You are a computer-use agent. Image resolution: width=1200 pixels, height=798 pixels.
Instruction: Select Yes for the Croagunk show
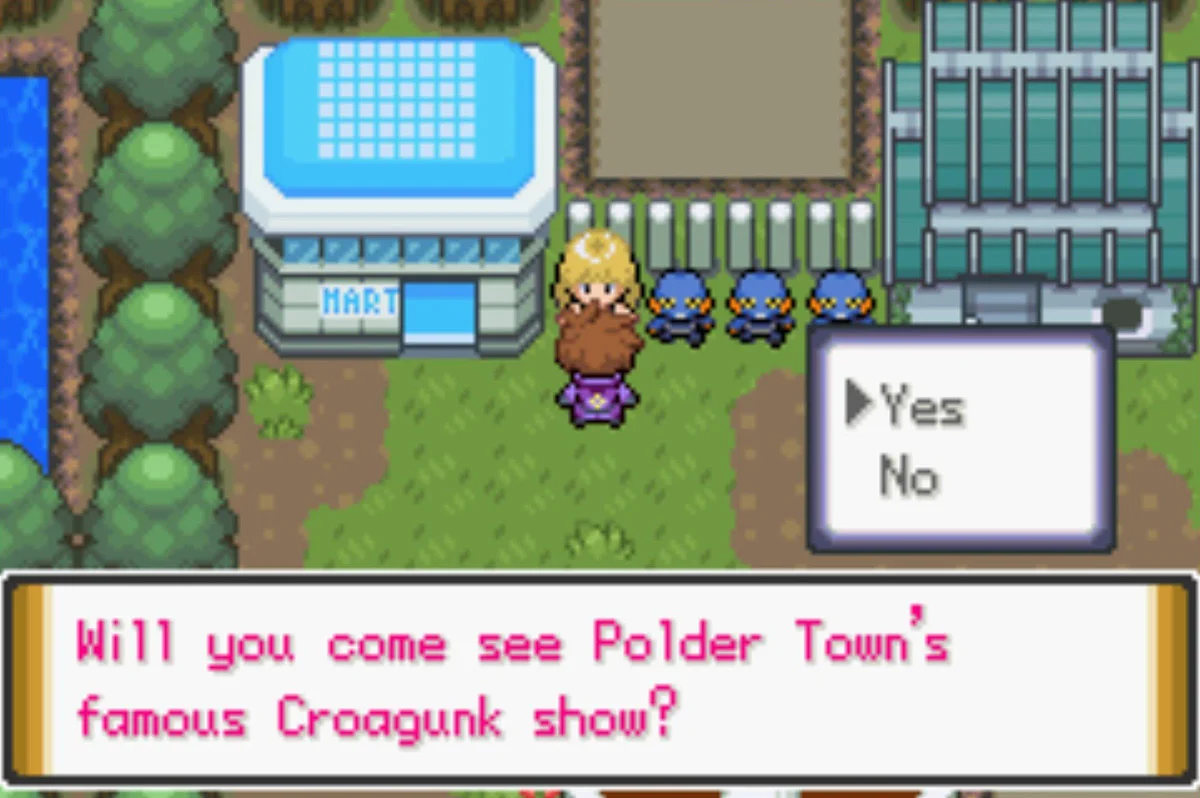tap(920, 407)
